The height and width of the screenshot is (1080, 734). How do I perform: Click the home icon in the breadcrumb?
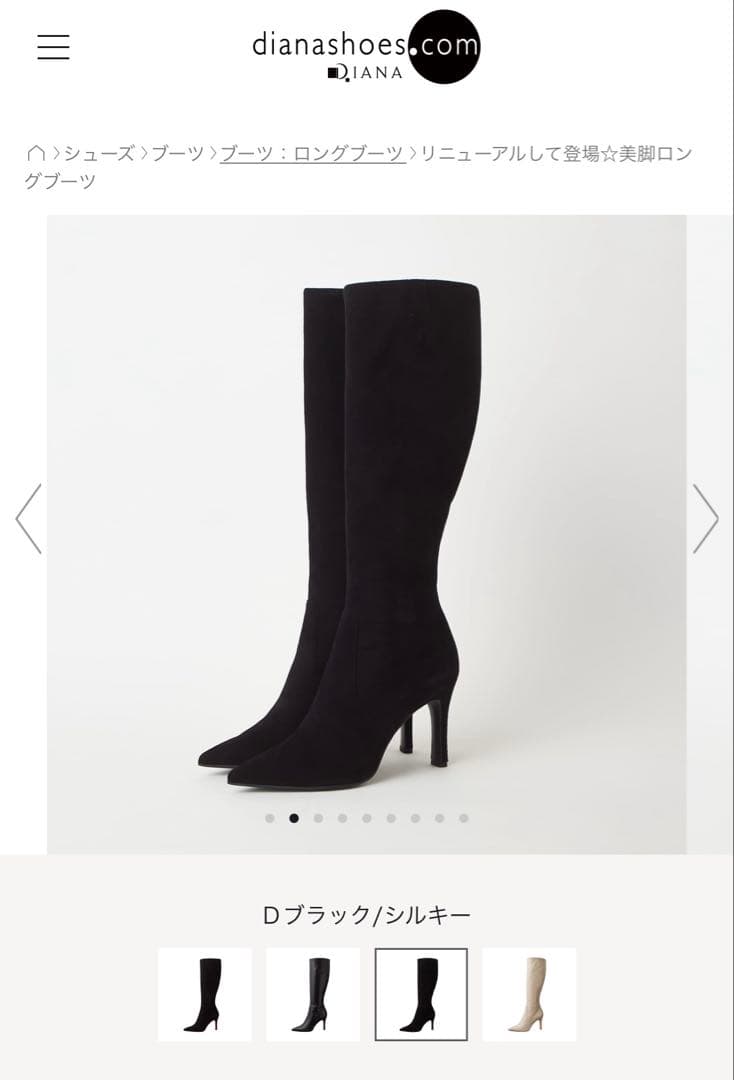[x=36, y=152]
